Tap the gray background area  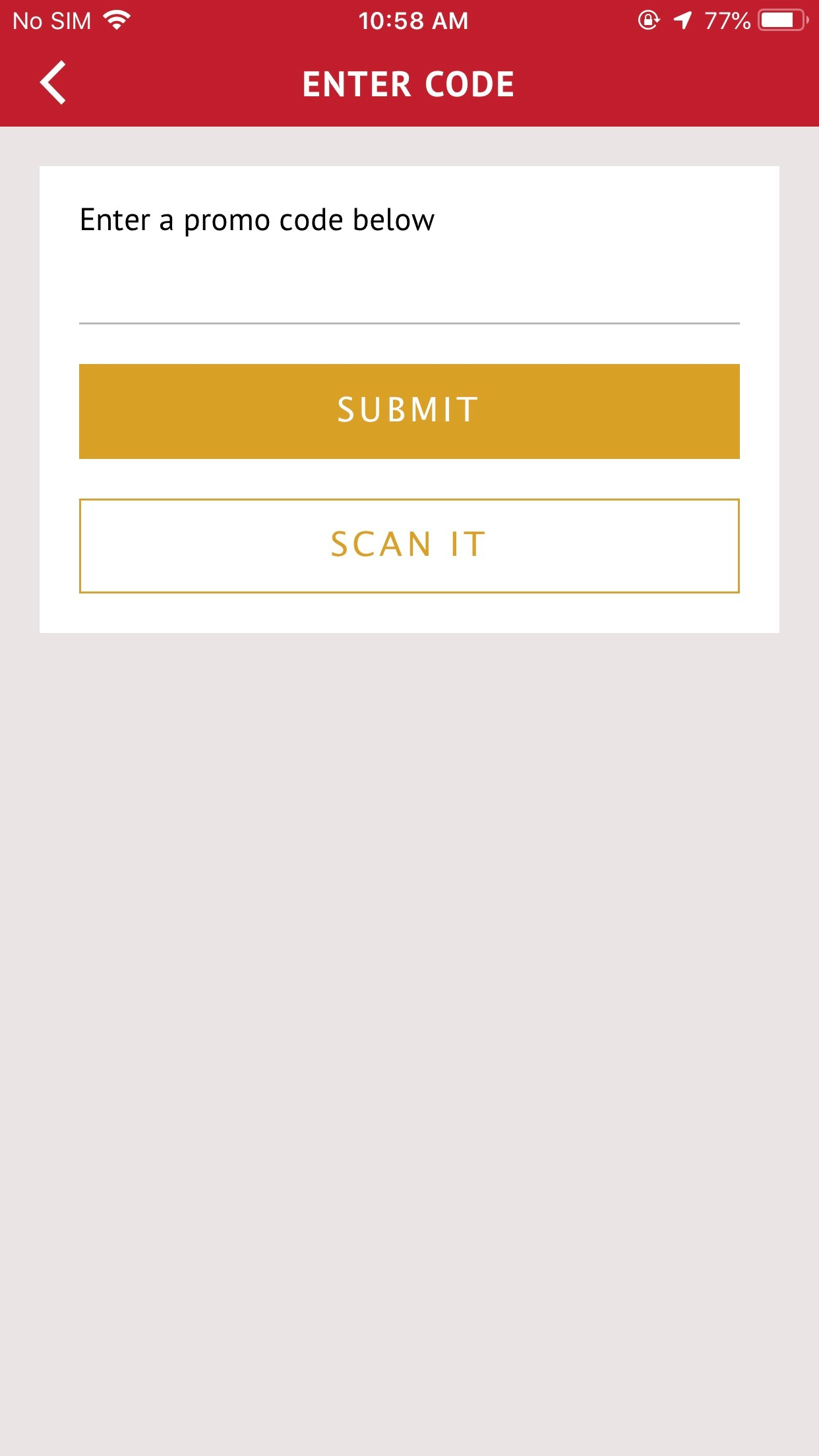tap(409, 989)
